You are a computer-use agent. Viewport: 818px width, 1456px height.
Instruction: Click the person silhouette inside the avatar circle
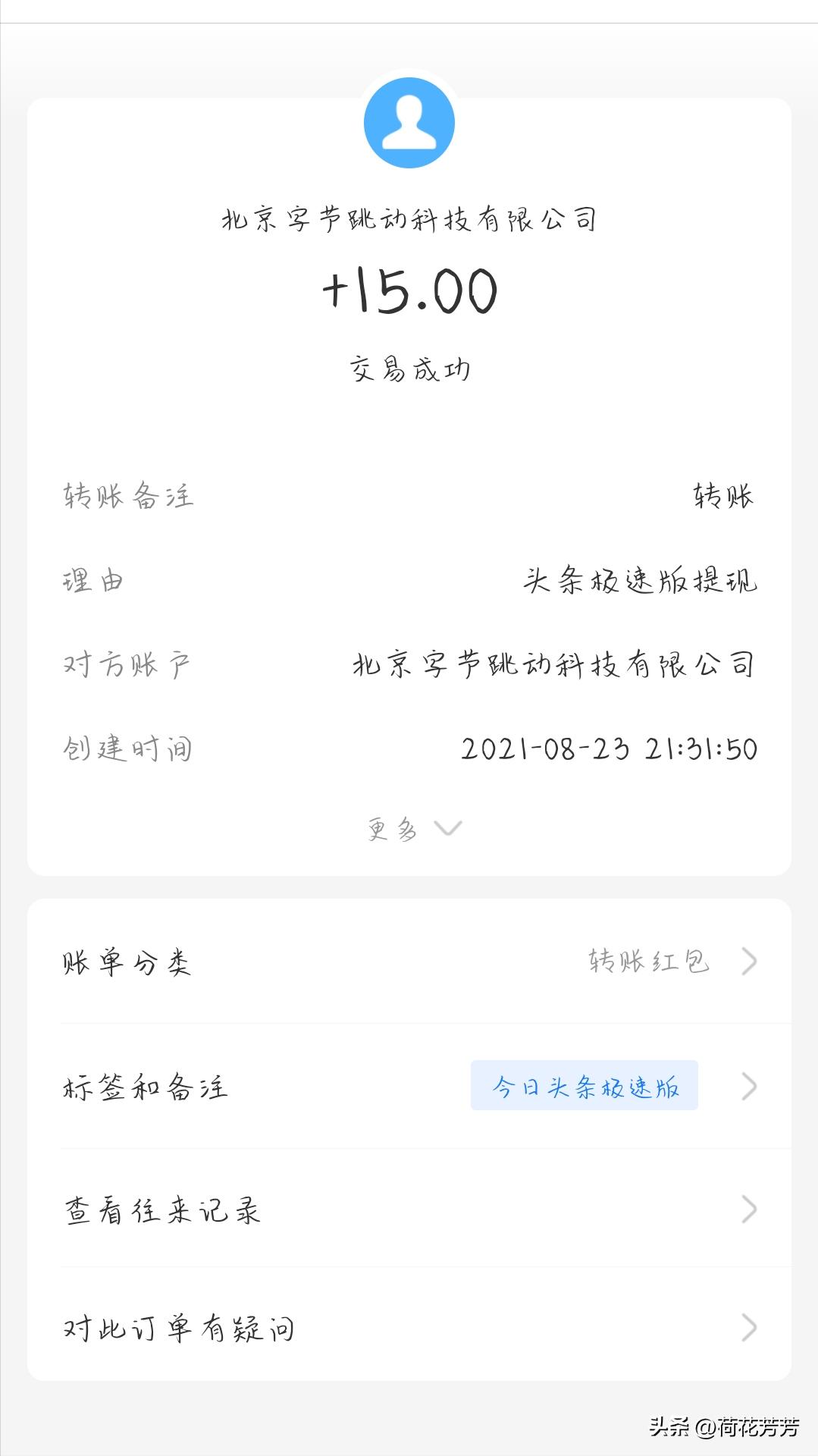pos(409,124)
